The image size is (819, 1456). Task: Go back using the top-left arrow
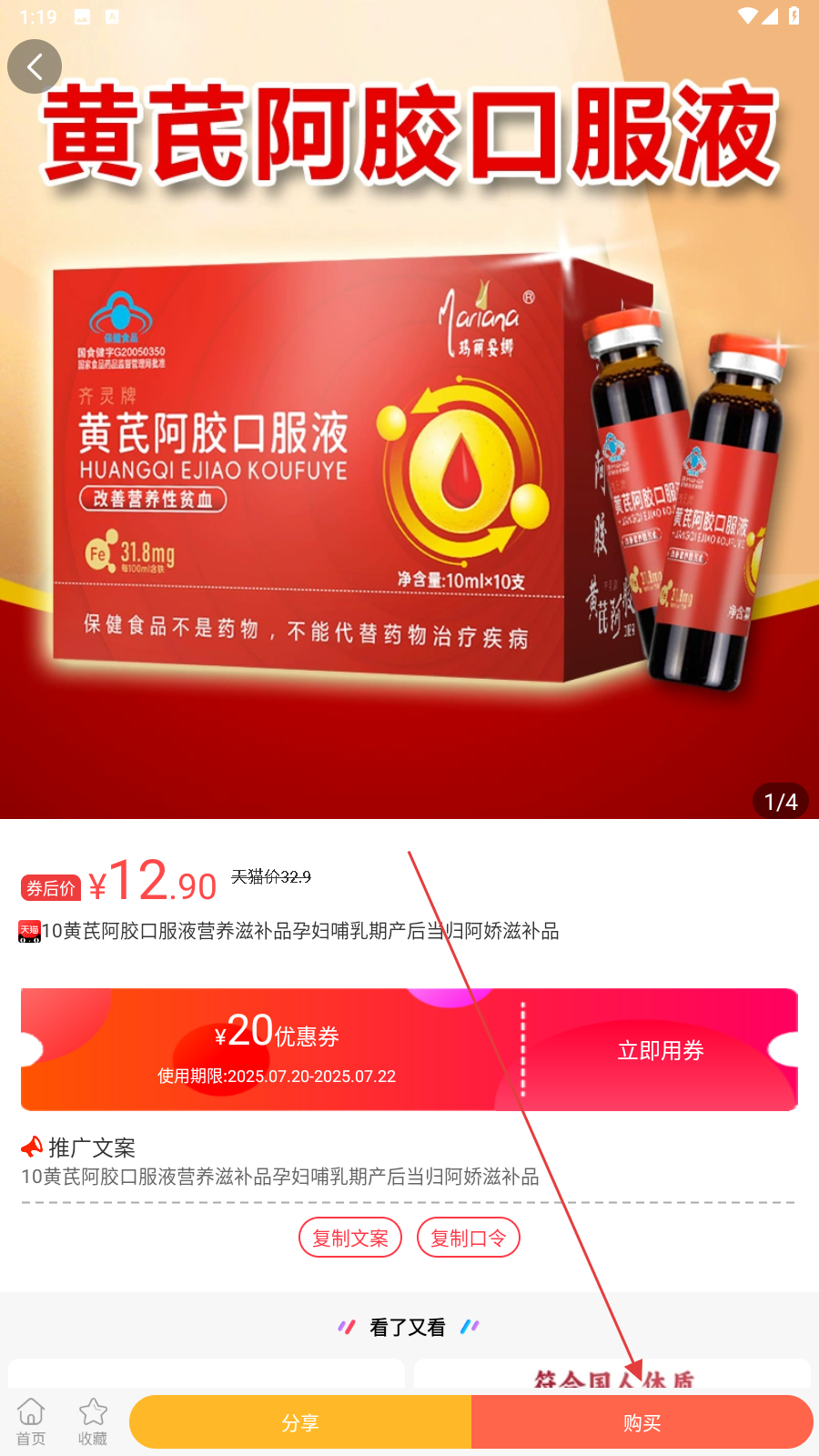coord(35,66)
